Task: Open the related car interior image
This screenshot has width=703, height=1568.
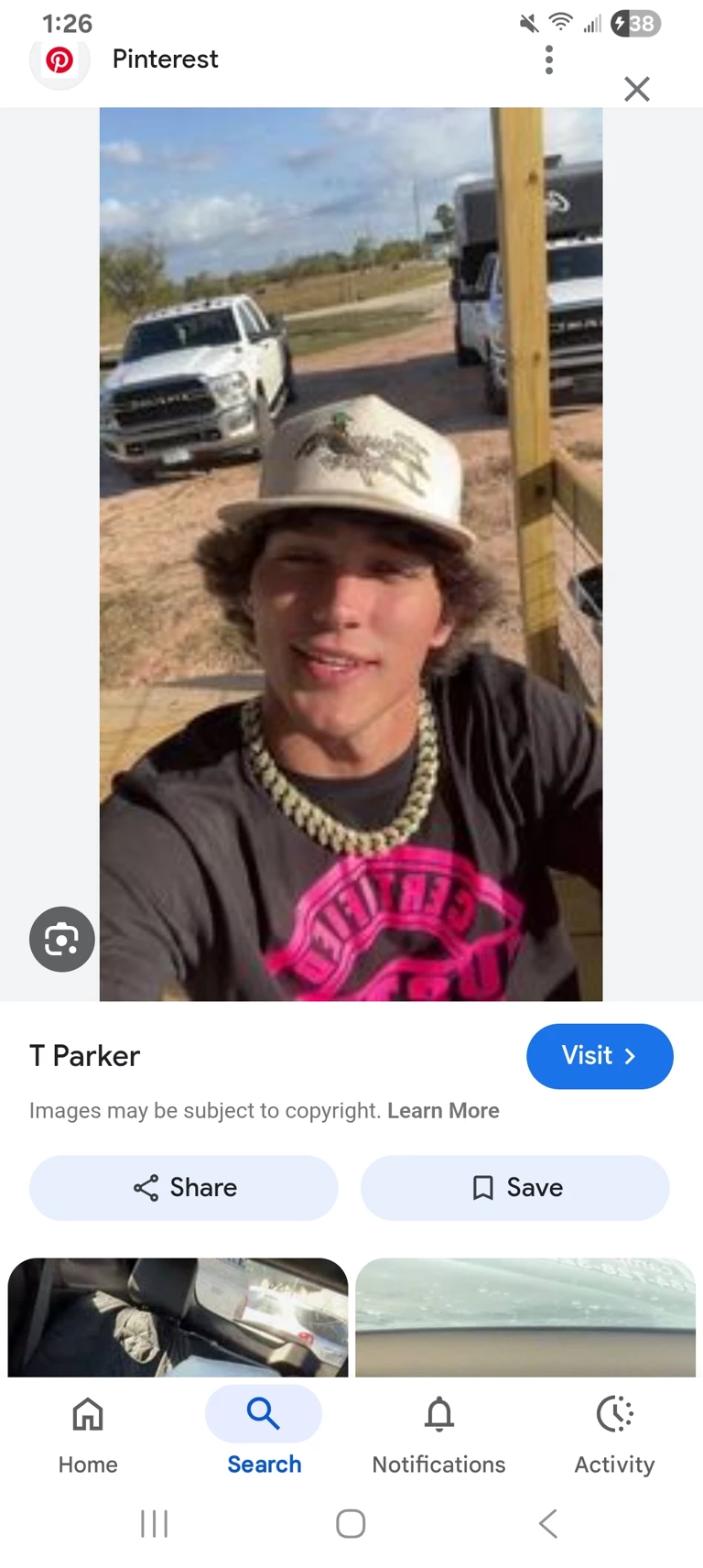Action: coord(178,1317)
